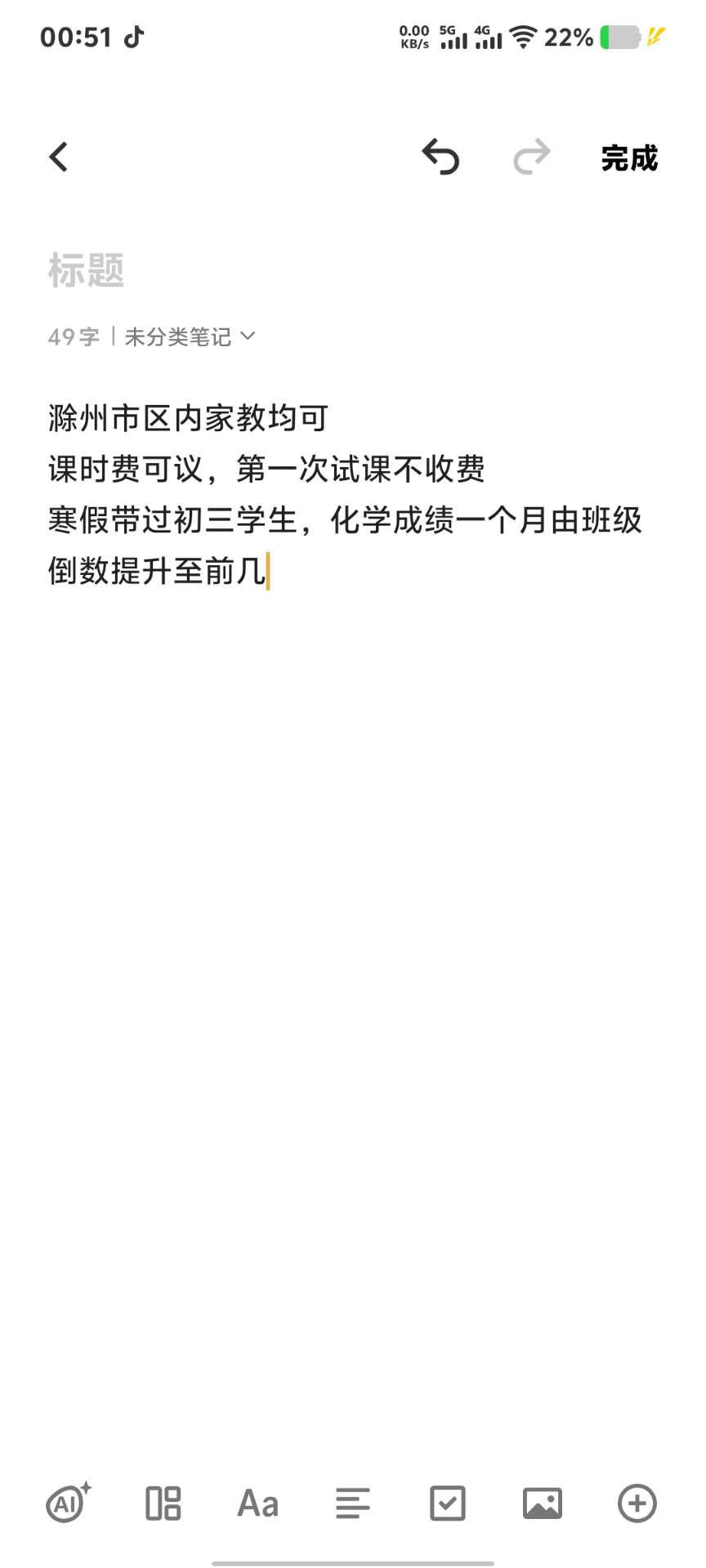Screen dimensions: 706x1568
Task: Open paragraph alignment options
Action: tap(353, 1503)
